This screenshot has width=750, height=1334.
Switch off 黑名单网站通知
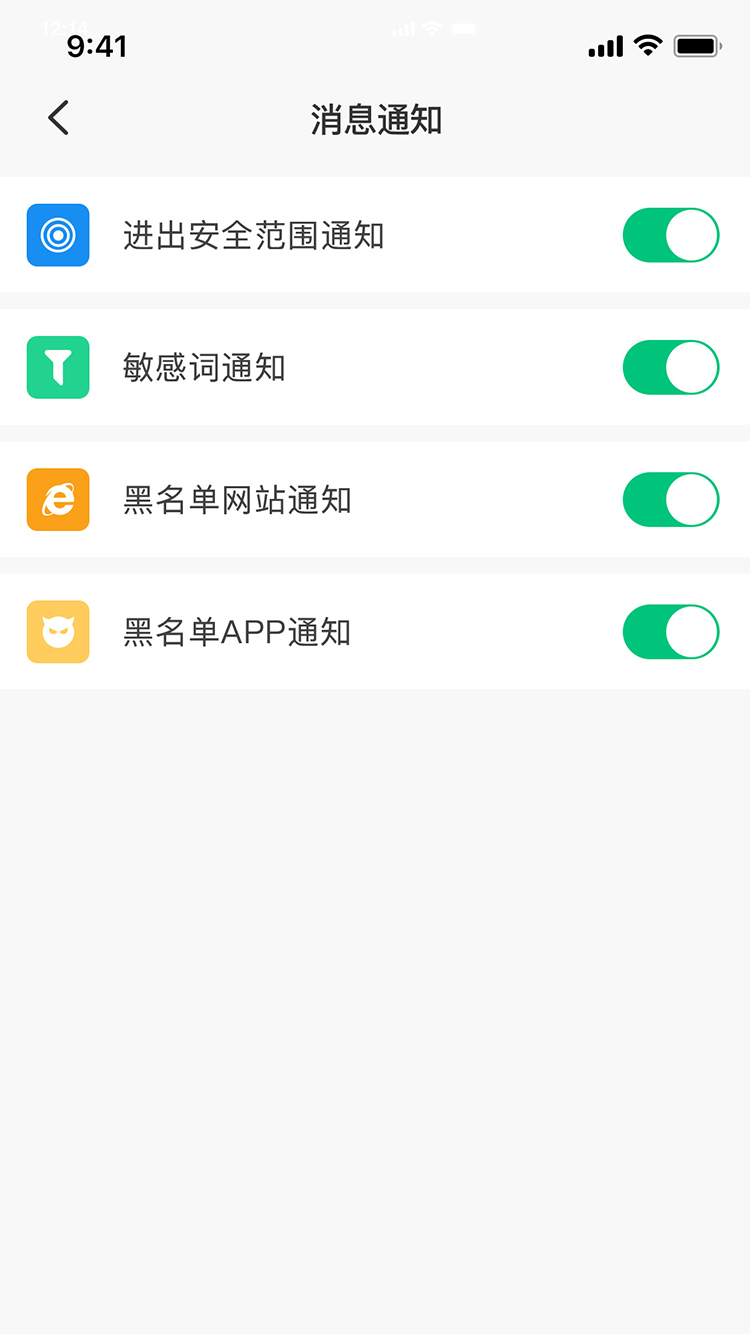(670, 499)
